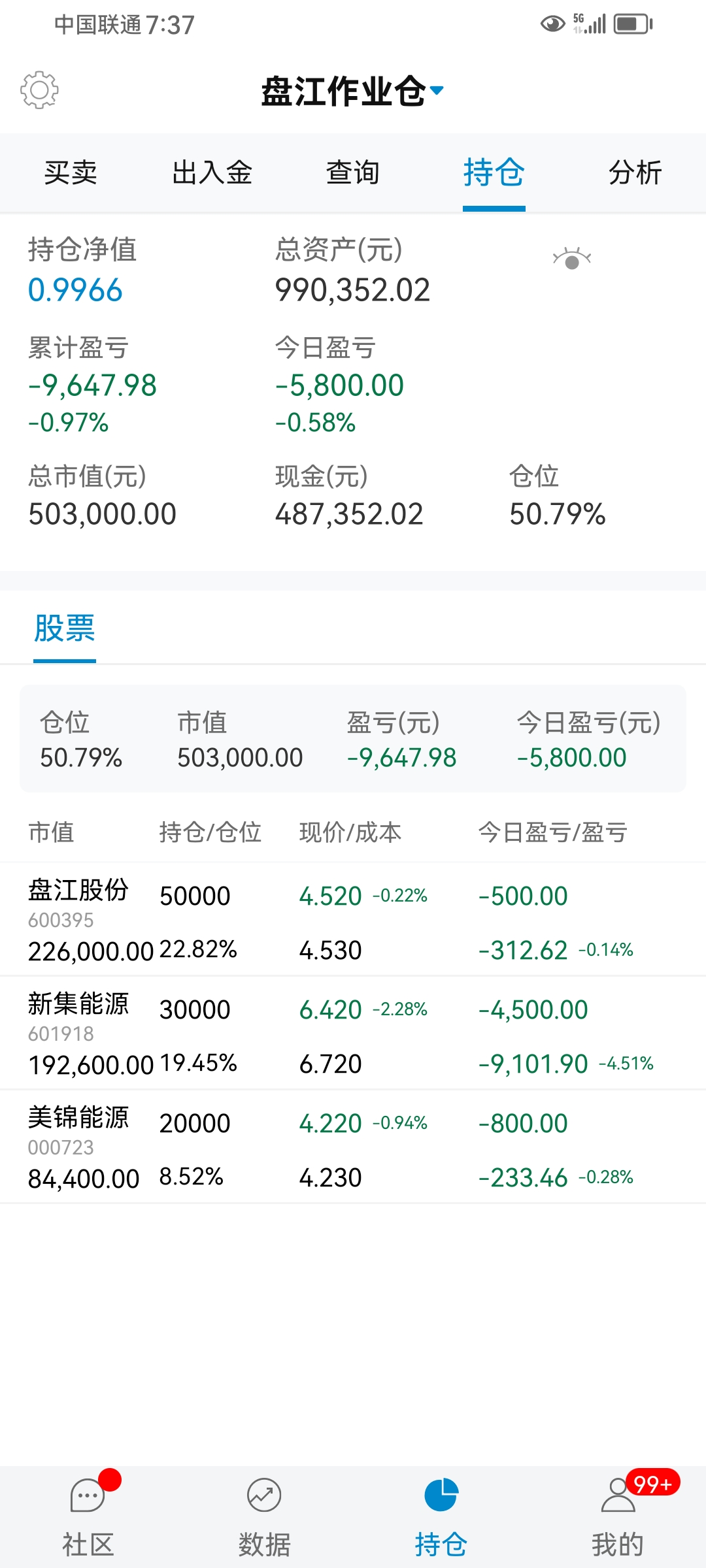
Task: Expand the 盘江作业仓 portfolio dropdown
Action: pos(353,91)
